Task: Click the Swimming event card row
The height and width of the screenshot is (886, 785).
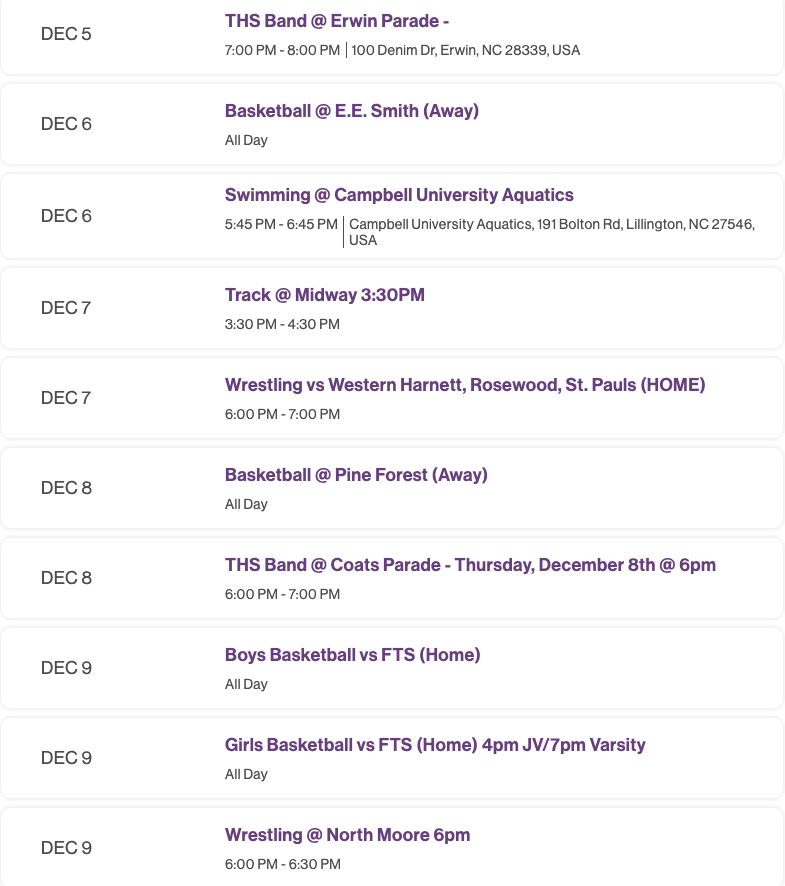Action: pos(392,215)
